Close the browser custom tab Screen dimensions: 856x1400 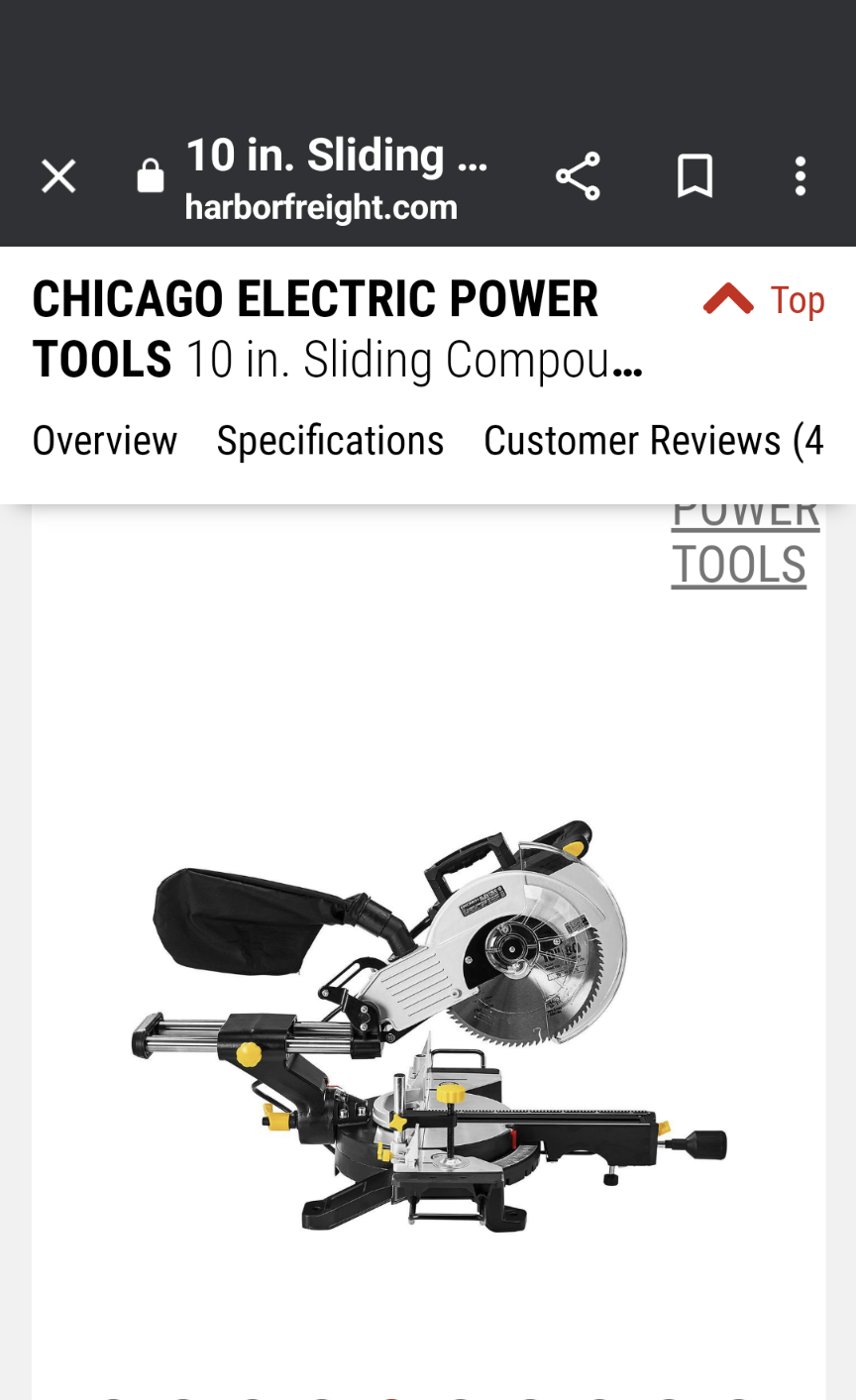click(x=58, y=177)
